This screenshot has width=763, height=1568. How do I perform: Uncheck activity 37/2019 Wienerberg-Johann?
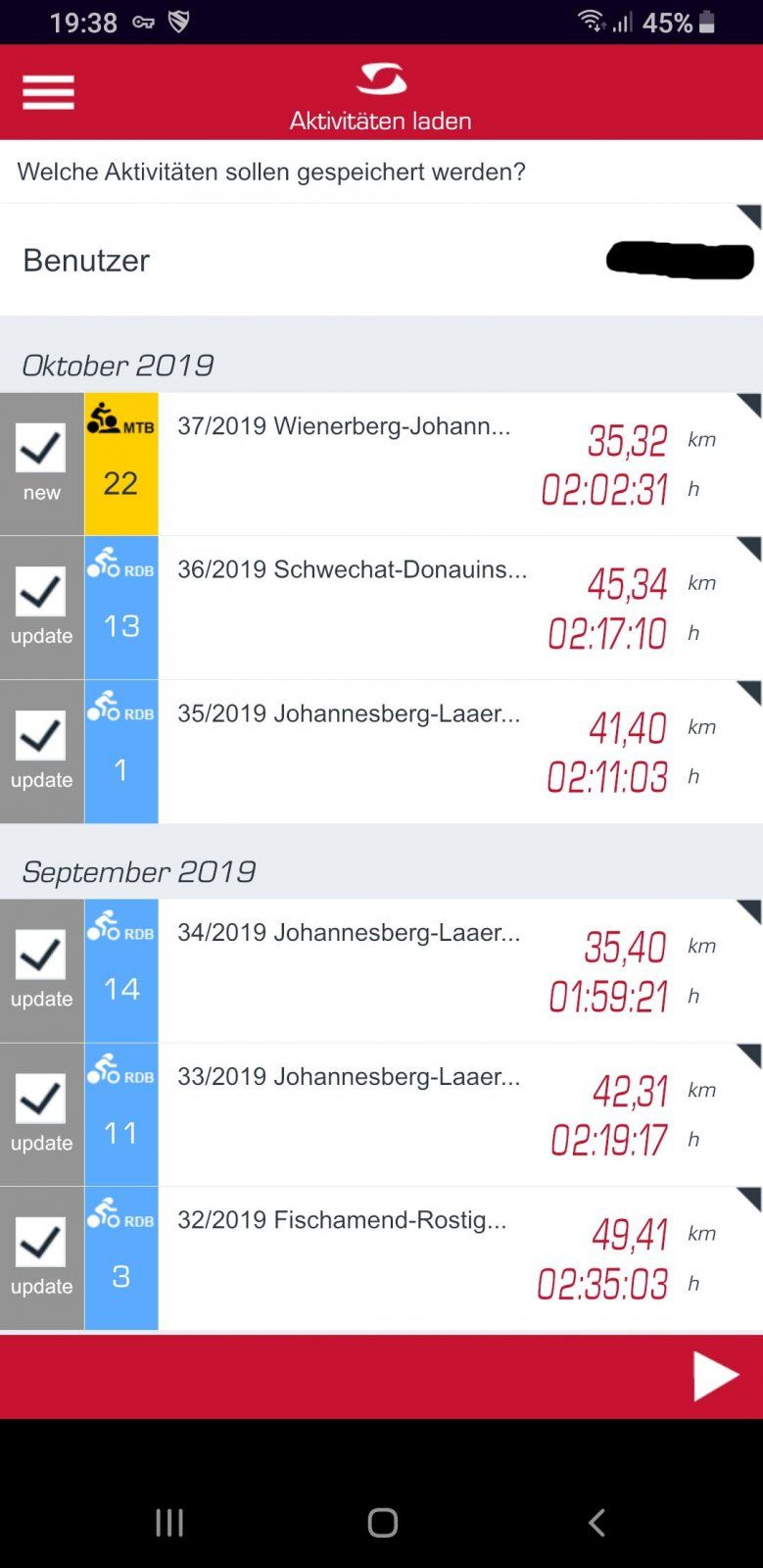click(41, 450)
